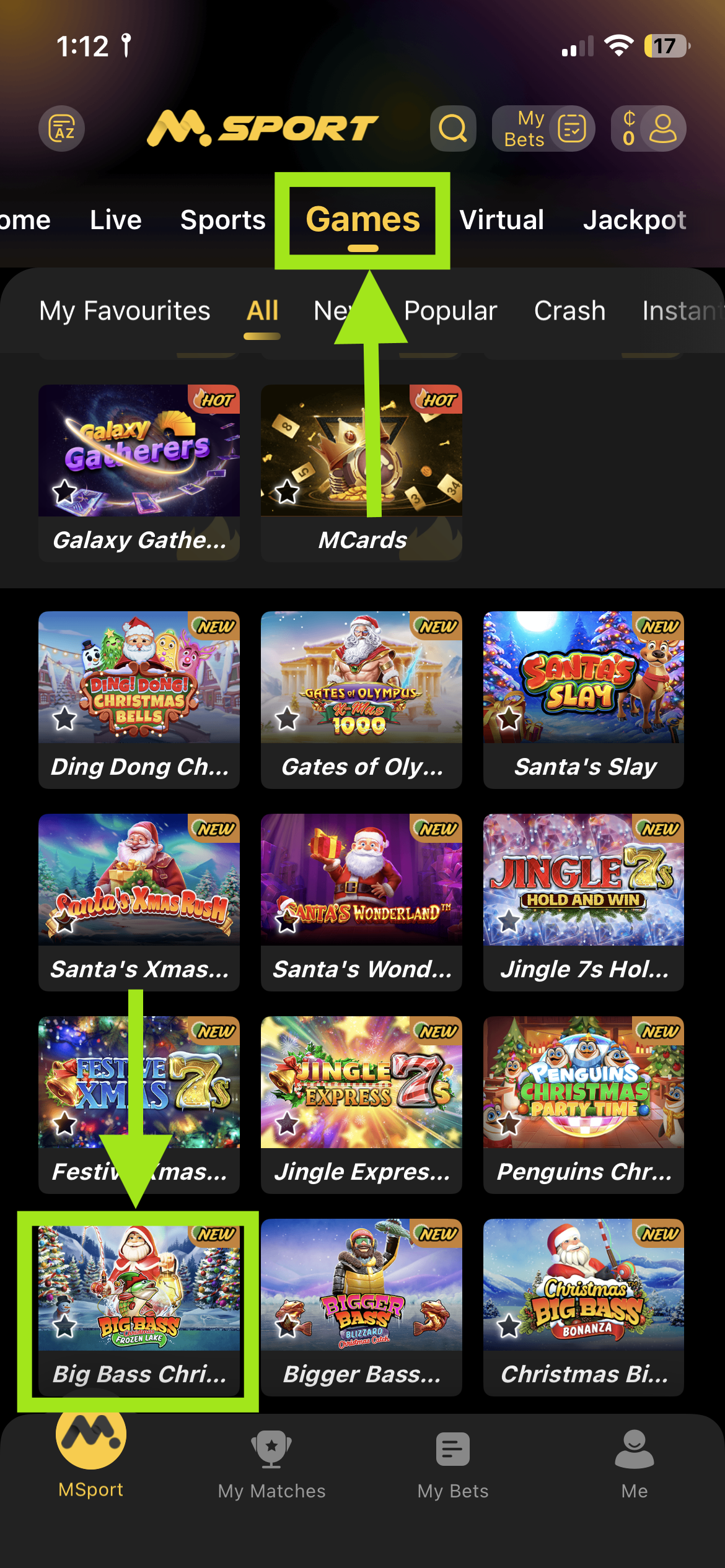
Task: Switch to the Live tab
Action: click(116, 220)
